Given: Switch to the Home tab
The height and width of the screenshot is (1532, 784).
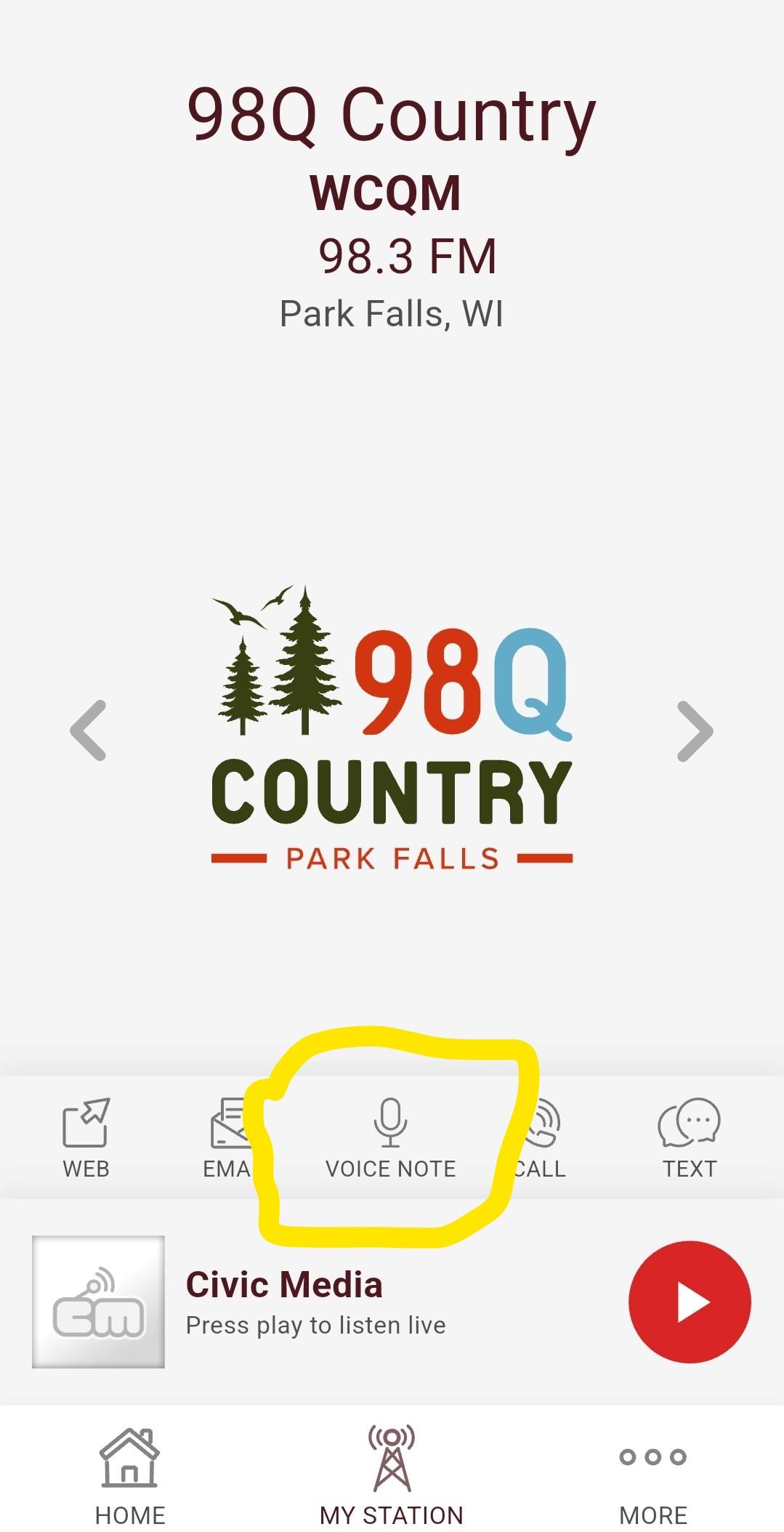Looking at the screenshot, I should point(130,1475).
